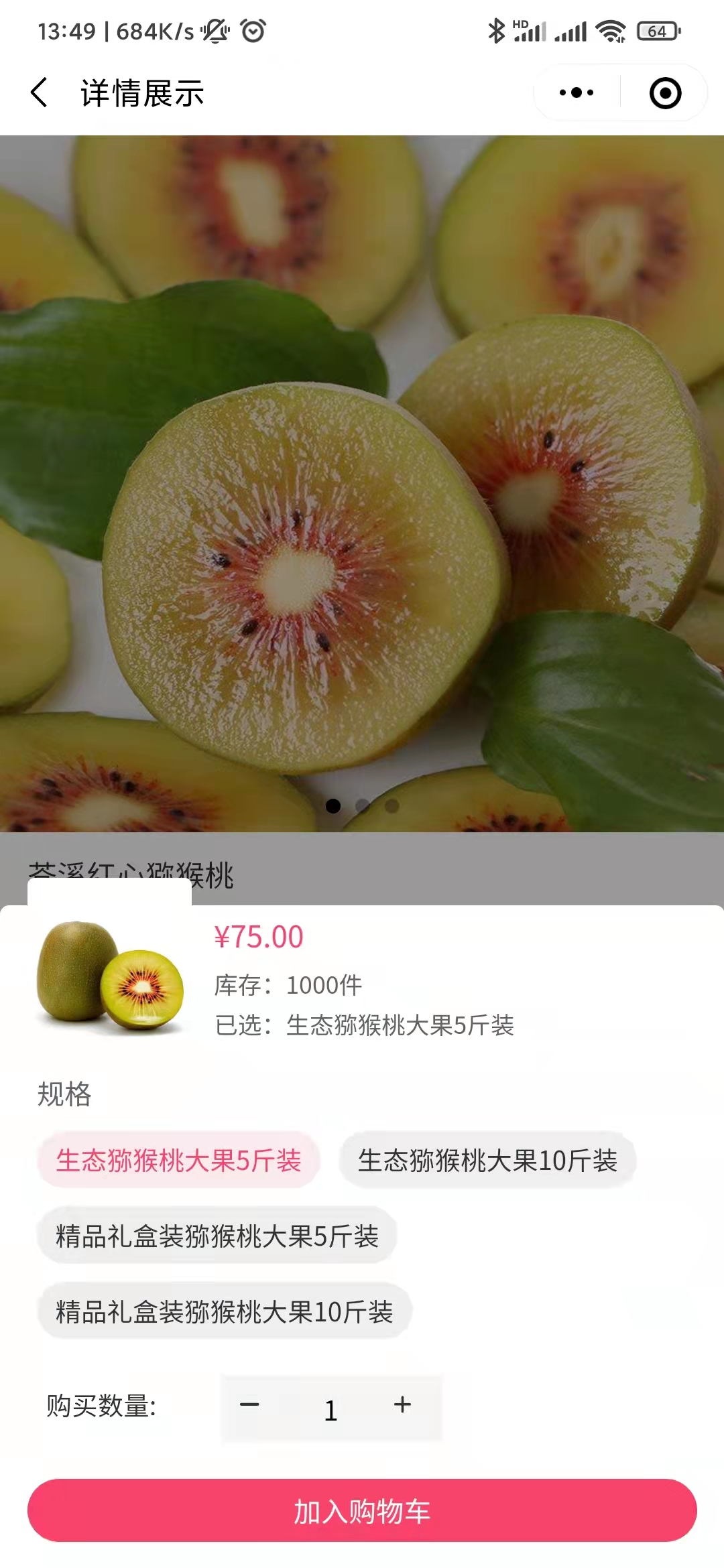724x1568 pixels.
Task: Choose 精品礼盒装猕猴桃大果10斤装 option
Action: (x=224, y=1311)
